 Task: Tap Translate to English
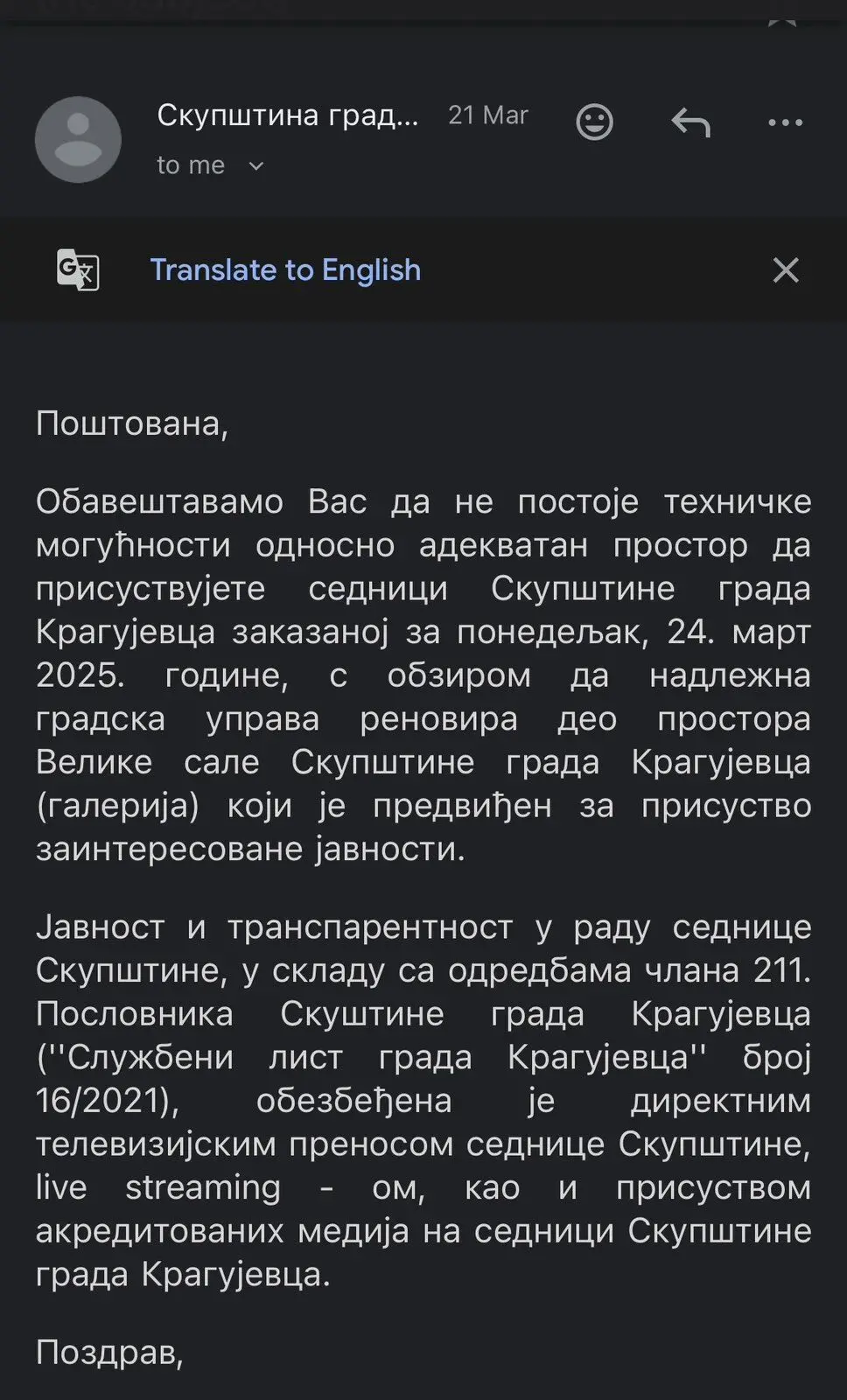point(285,269)
